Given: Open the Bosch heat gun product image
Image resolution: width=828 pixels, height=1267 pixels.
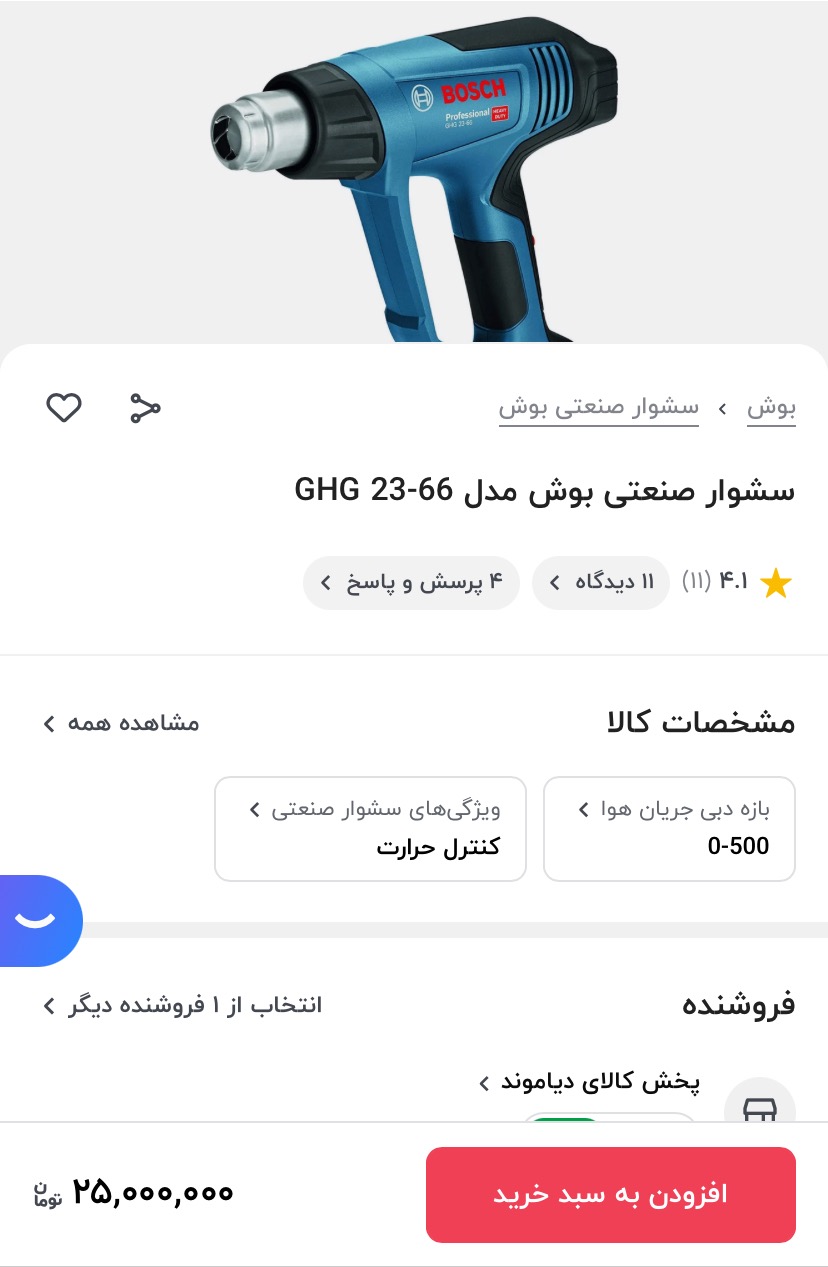Looking at the screenshot, I should (414, 170).
